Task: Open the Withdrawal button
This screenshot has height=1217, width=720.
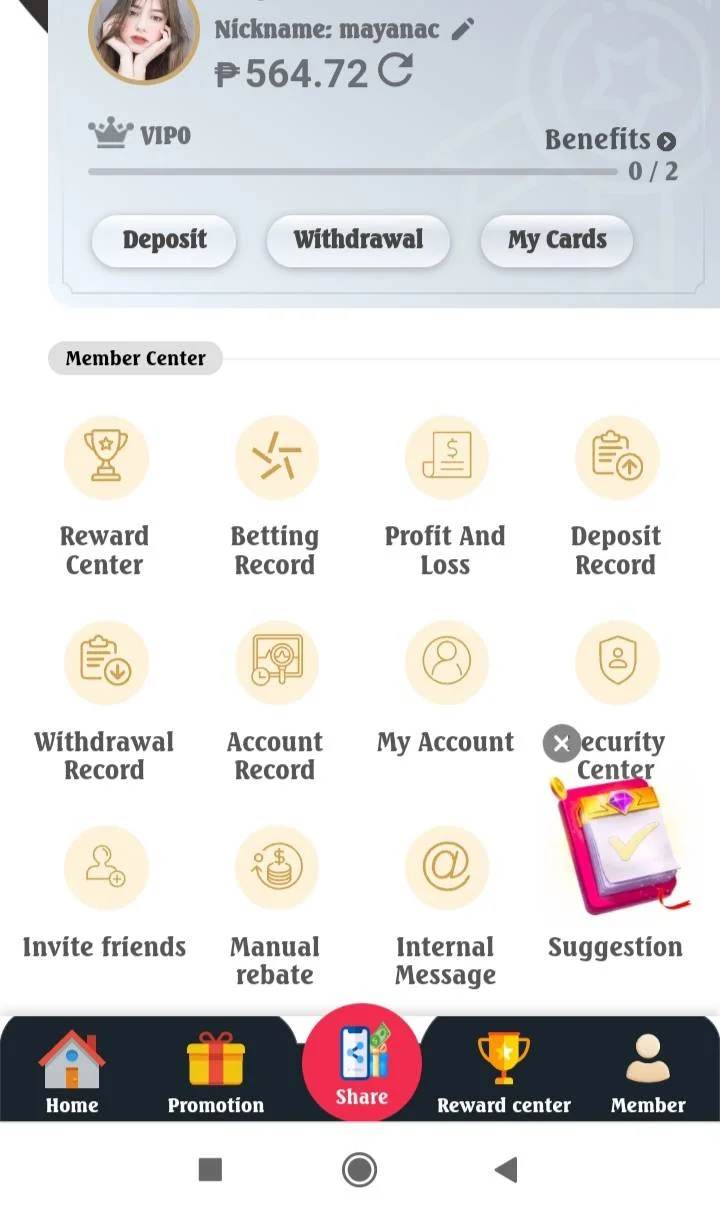Action: point(358,240)
